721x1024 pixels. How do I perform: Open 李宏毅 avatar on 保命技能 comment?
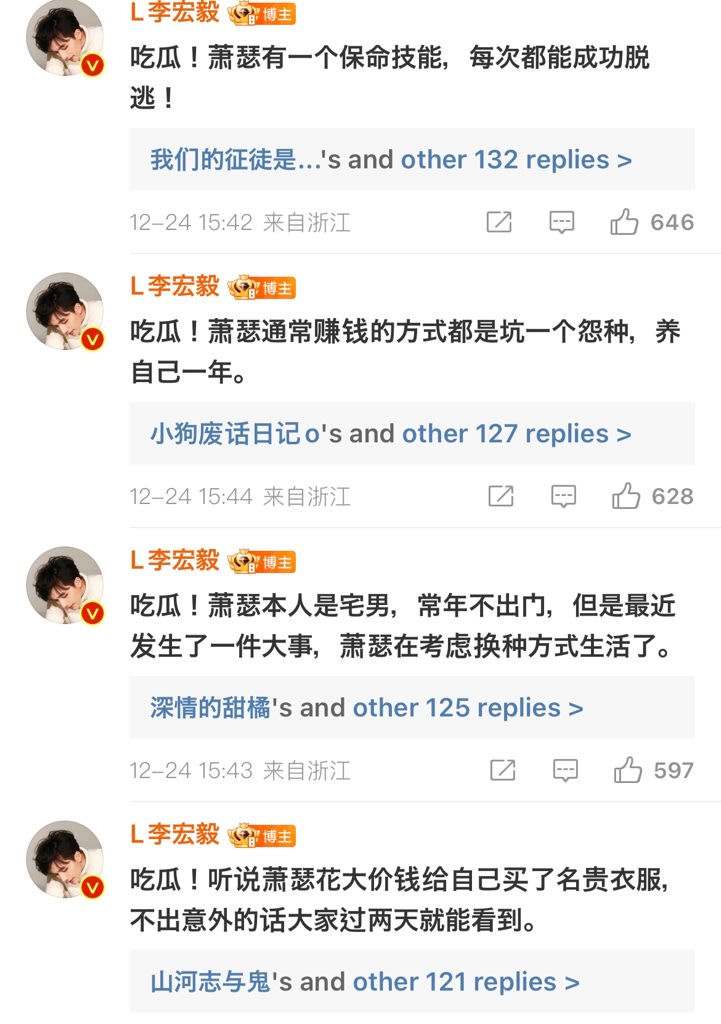pyautogui.click(x=65, y=38)
